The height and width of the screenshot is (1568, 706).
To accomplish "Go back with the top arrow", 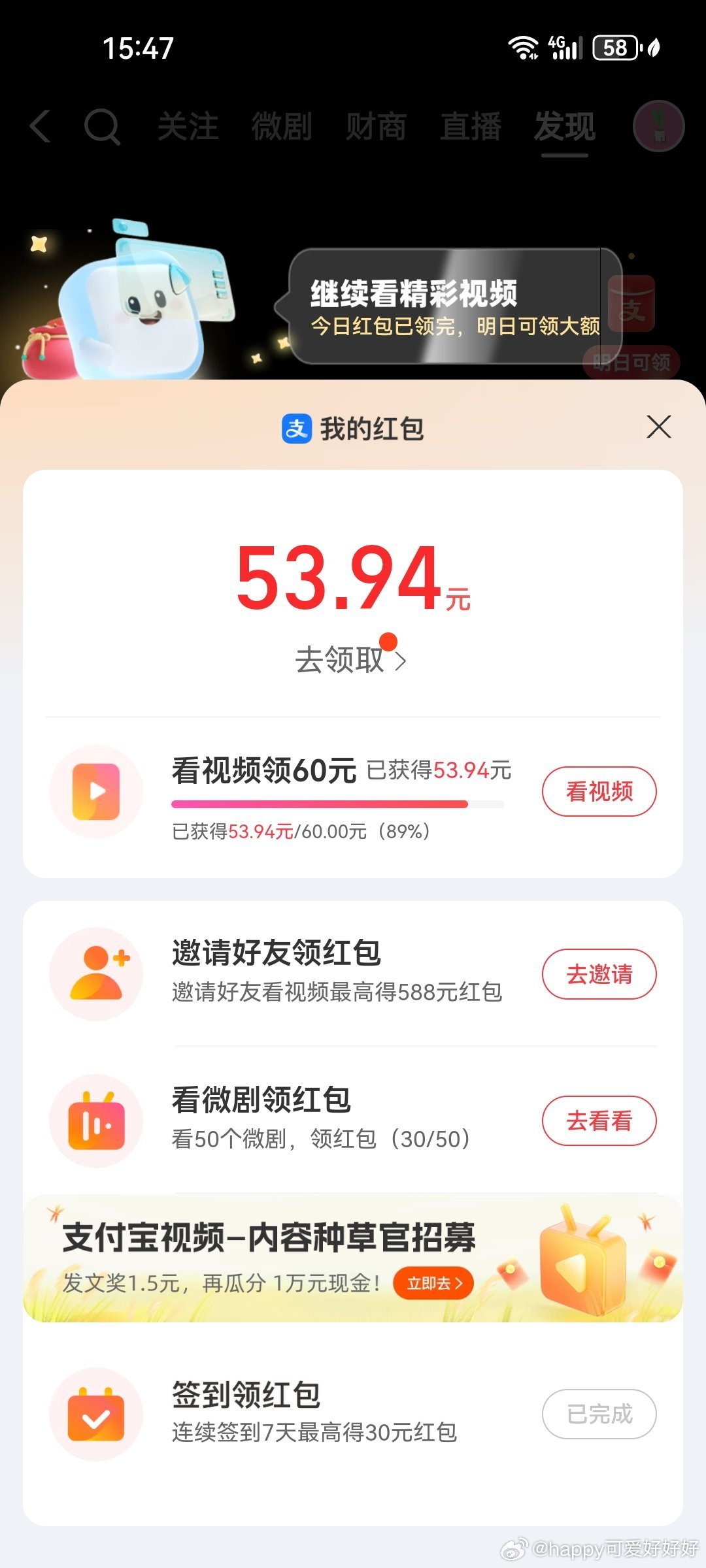I will click(41, 126).
